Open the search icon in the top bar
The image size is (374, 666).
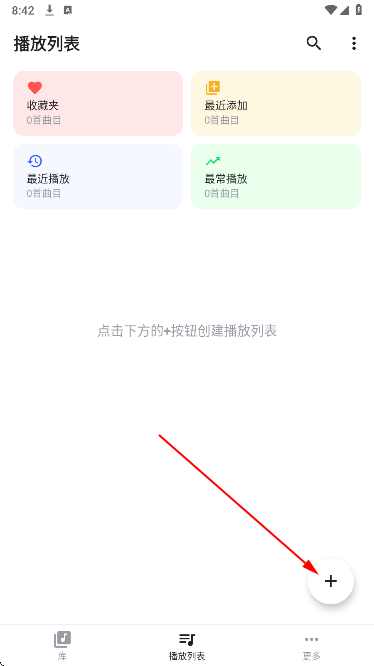[x=314, y=43]
